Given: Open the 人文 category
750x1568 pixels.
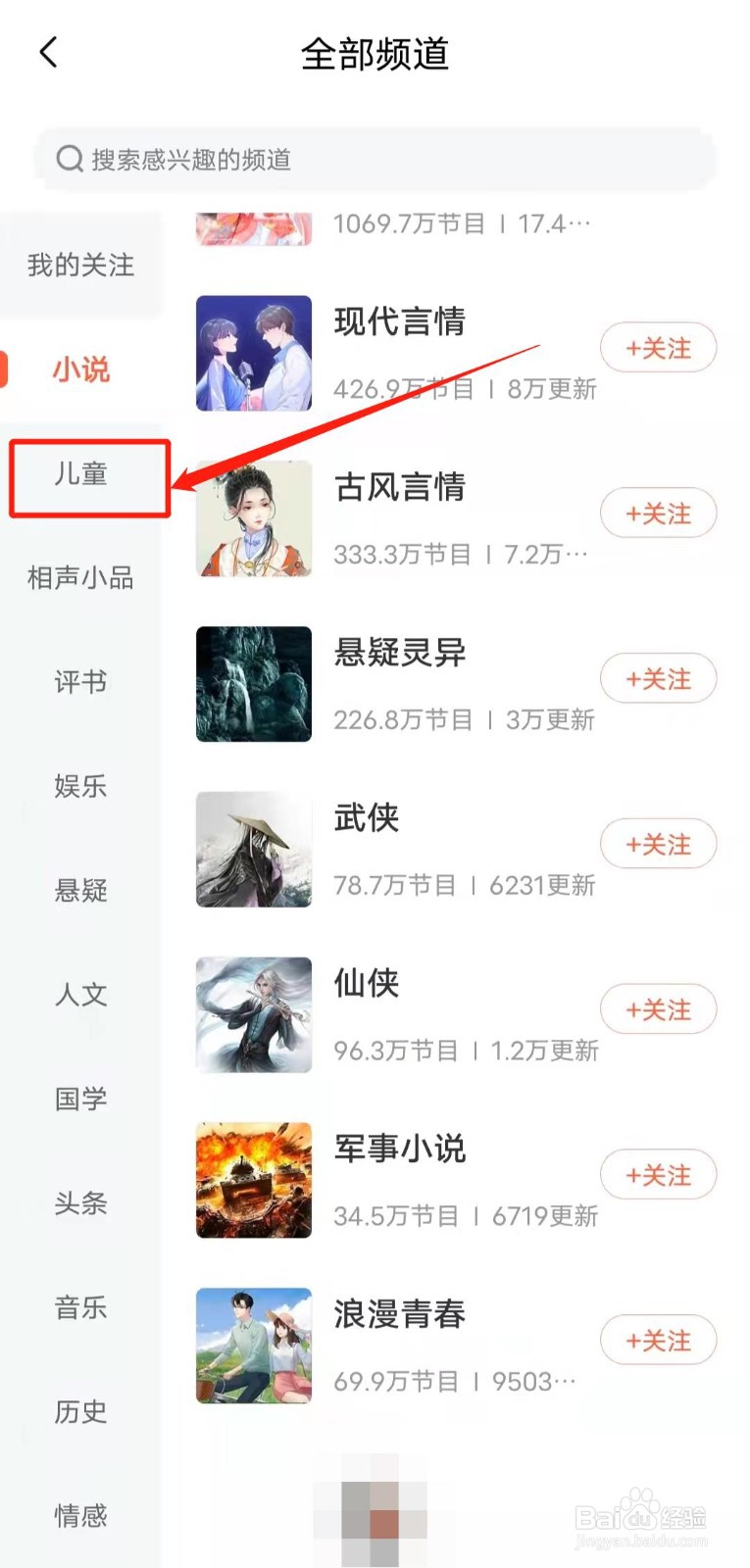Looking at the screenshot, I should (80, 995).
